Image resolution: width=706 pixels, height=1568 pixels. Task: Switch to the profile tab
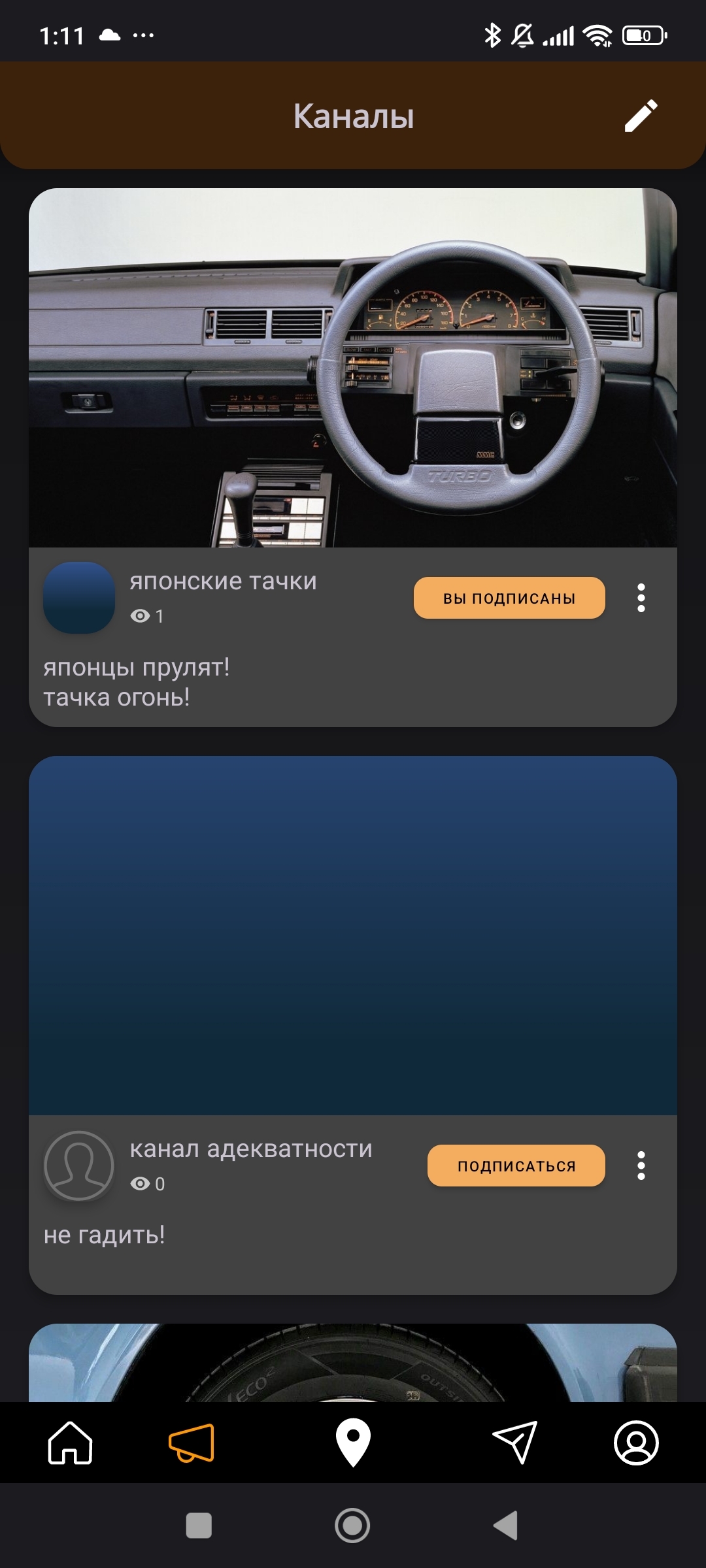(636, 1443)
